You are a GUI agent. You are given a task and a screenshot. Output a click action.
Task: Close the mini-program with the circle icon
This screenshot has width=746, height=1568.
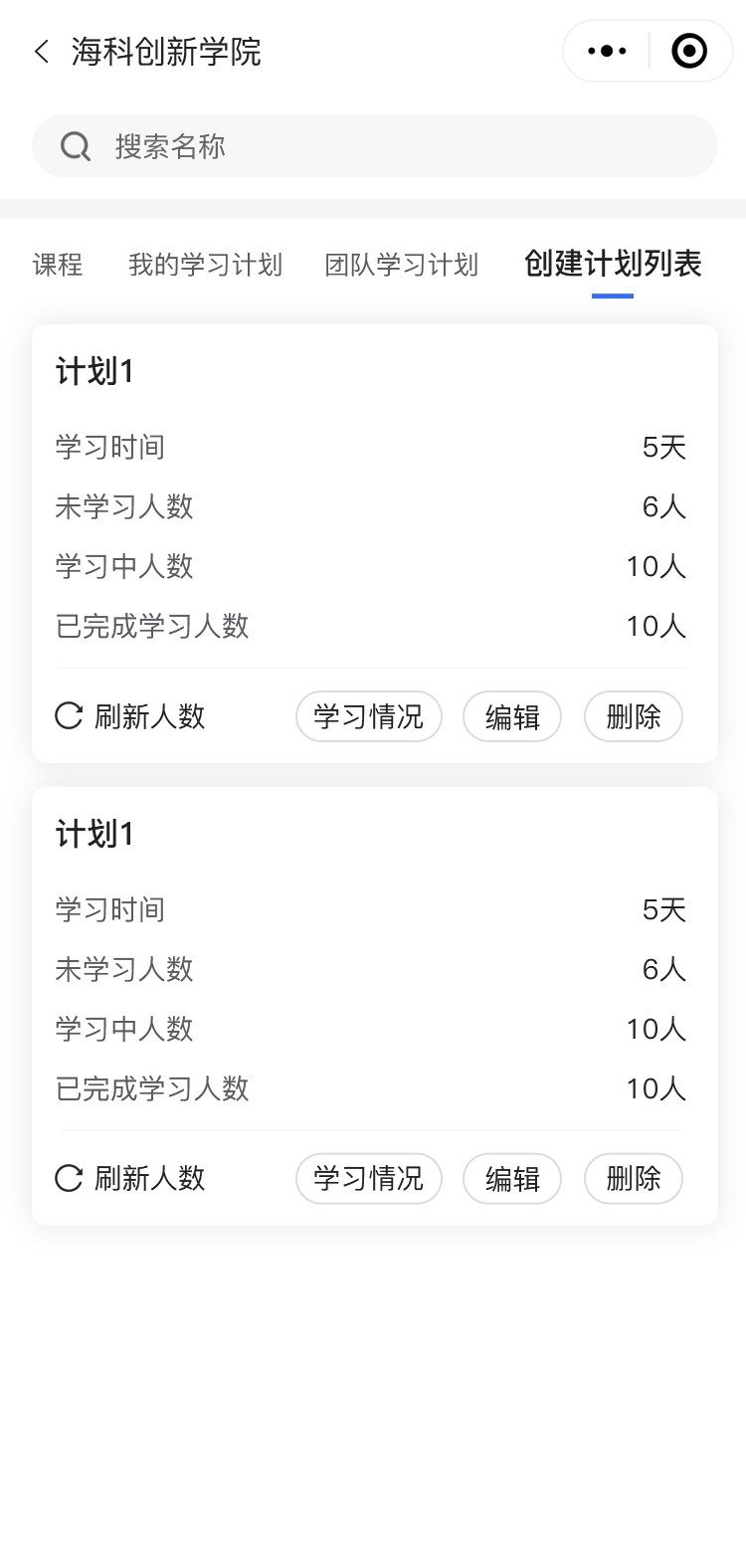coord(689,52)
